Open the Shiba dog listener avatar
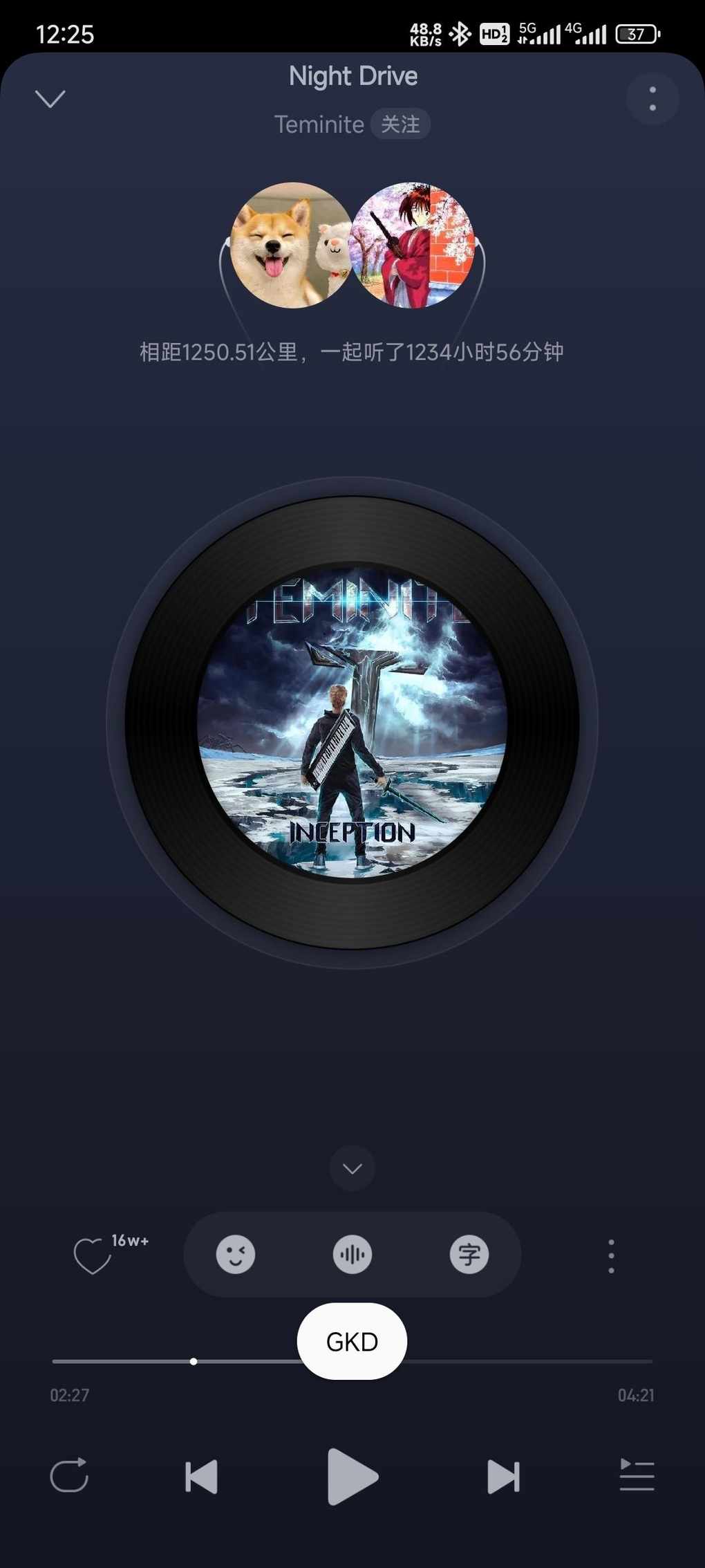 click(290, 245)
